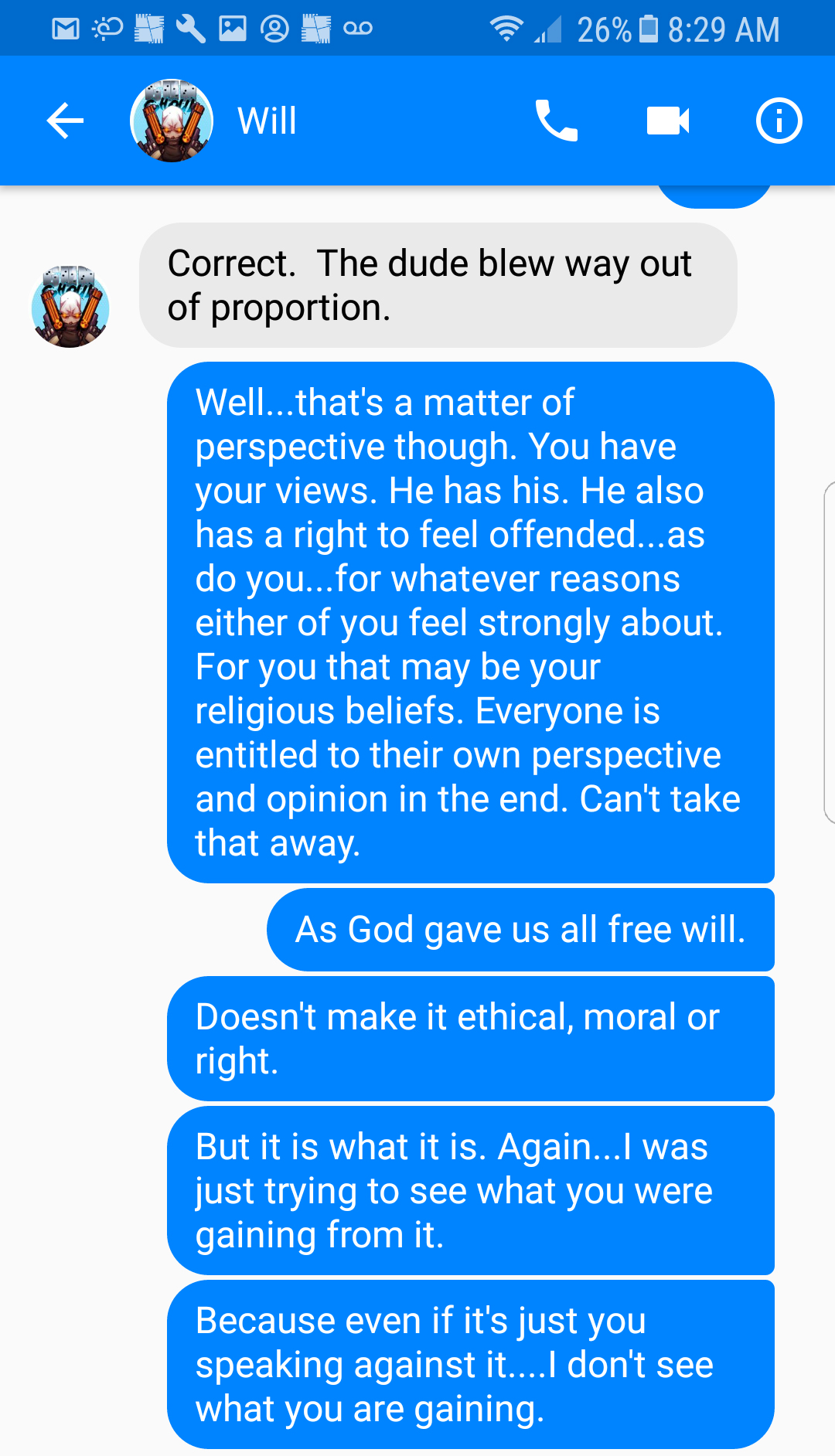The image size is (835, 1456).
Task: Open Will's profile picture in header
Action: tap(172, 121)
